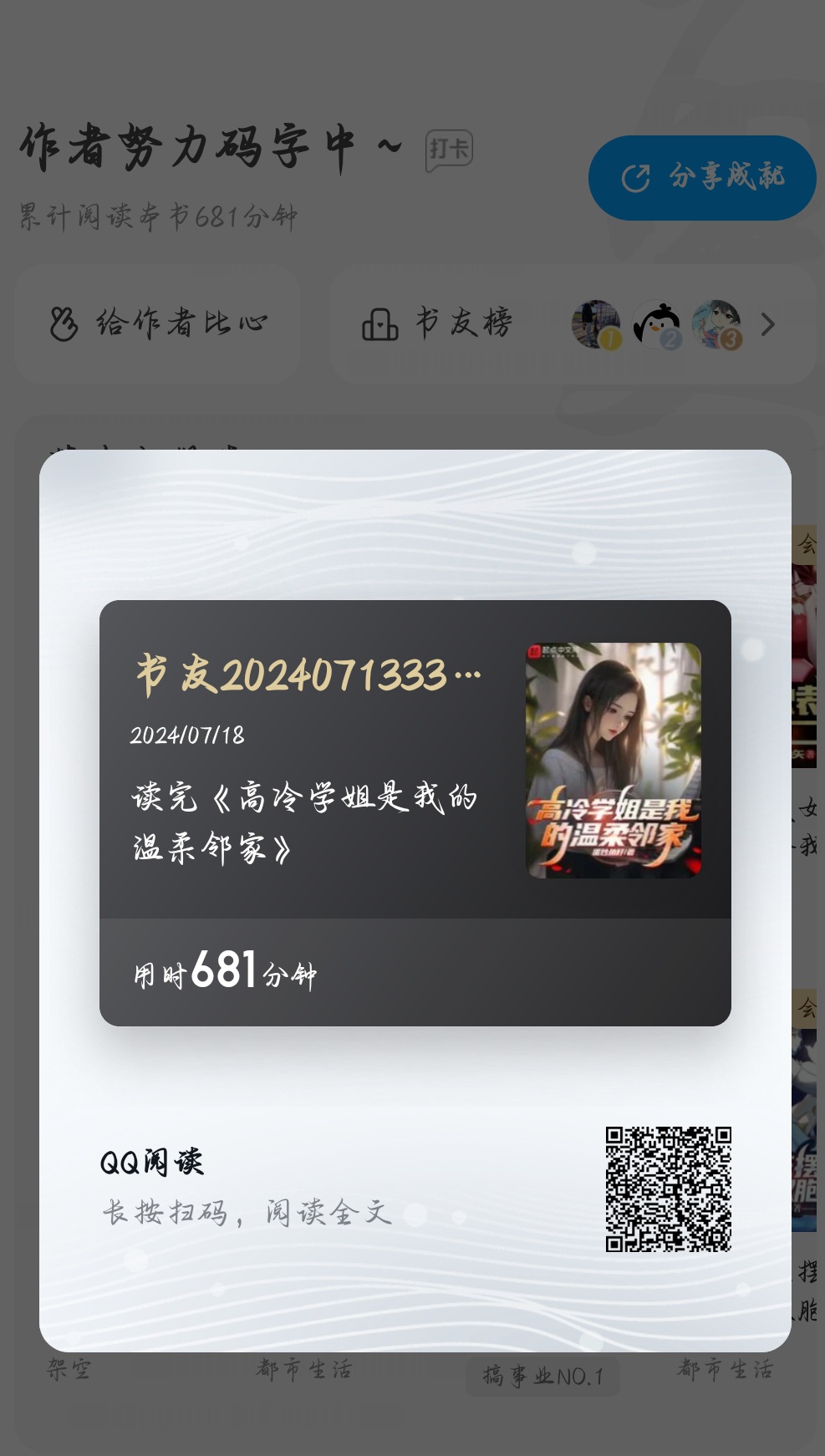Open the 书友榜 reader ranking
This screenshot has width=825, height=1456.
438,323
